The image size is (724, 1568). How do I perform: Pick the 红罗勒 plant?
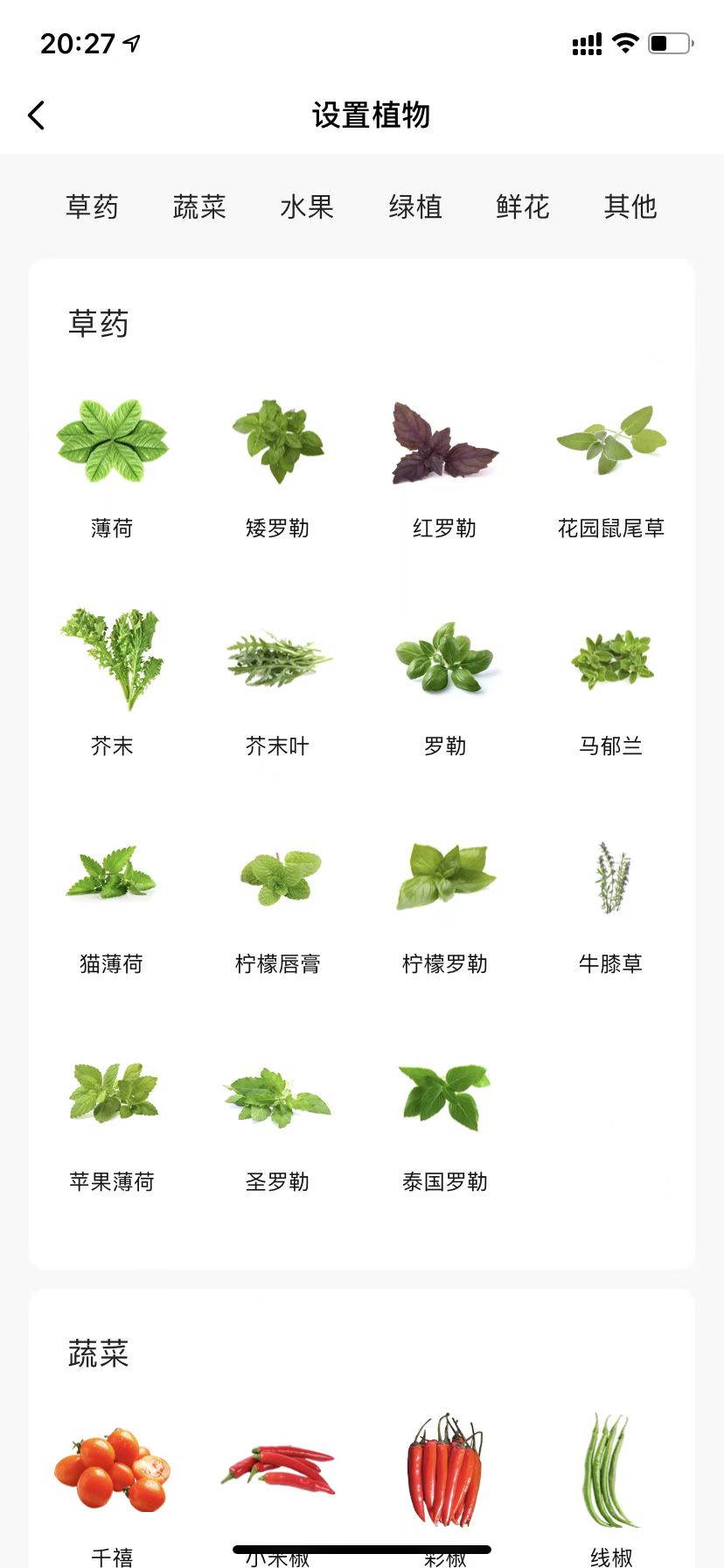click(444, 464)
